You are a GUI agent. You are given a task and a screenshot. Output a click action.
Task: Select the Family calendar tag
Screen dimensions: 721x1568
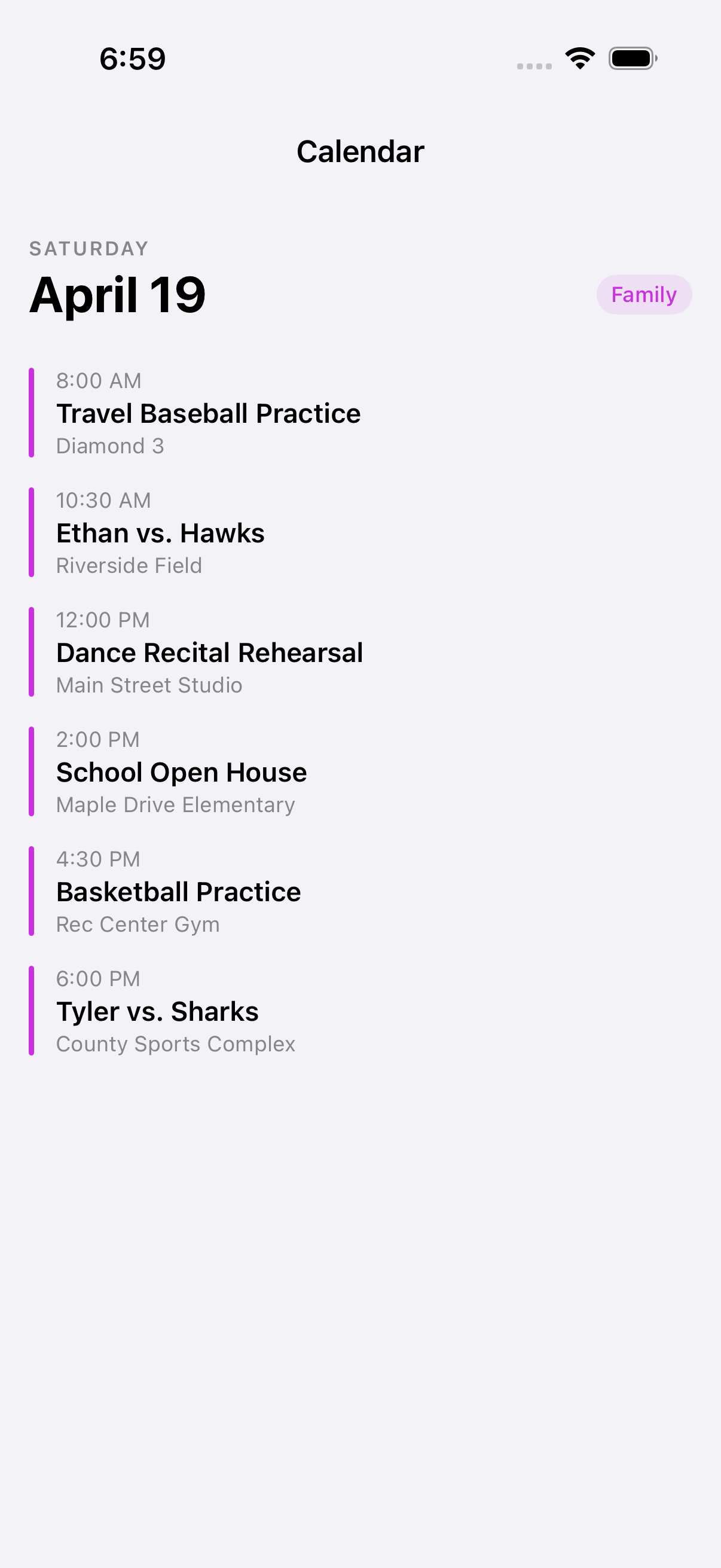(x=644, y=294)
